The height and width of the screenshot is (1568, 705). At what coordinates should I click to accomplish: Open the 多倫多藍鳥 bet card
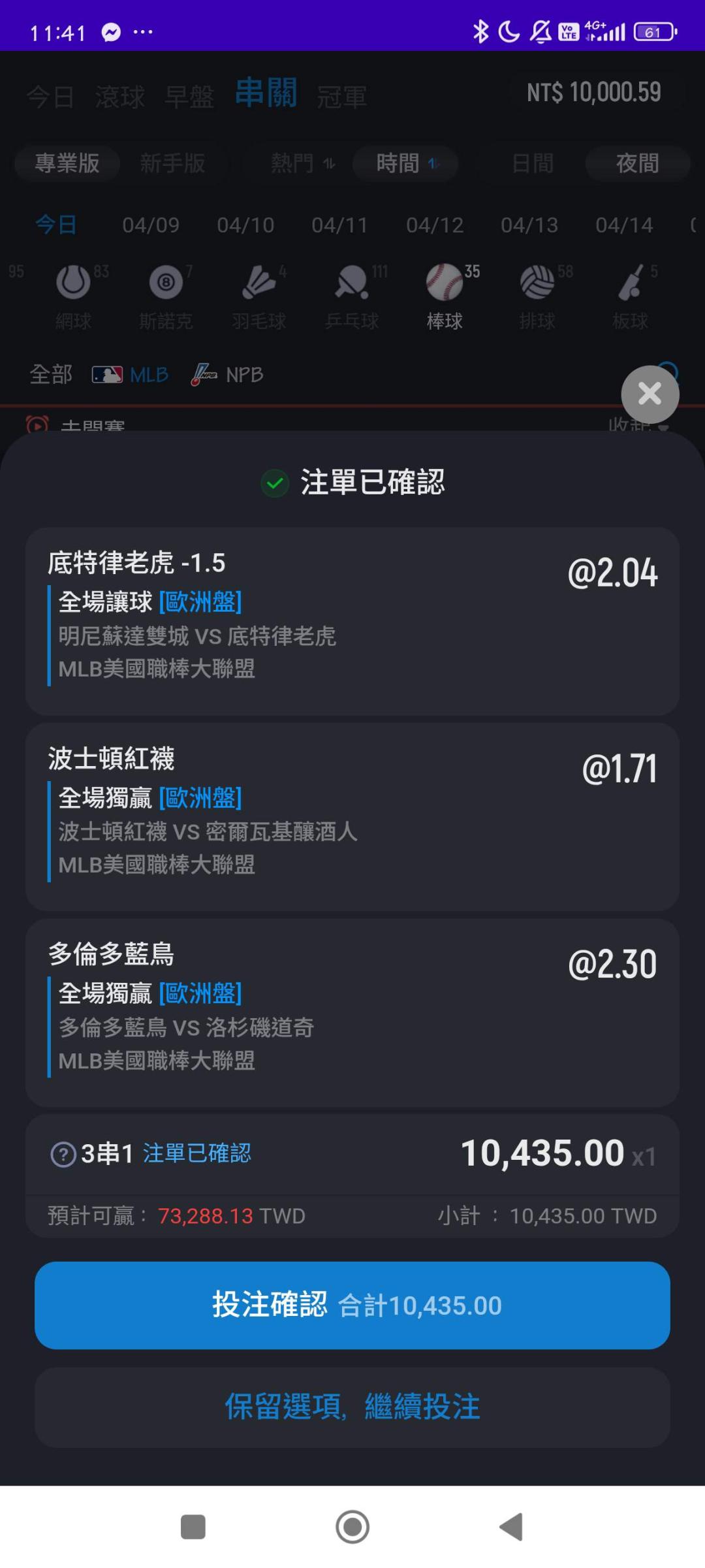pos(352,1013)
